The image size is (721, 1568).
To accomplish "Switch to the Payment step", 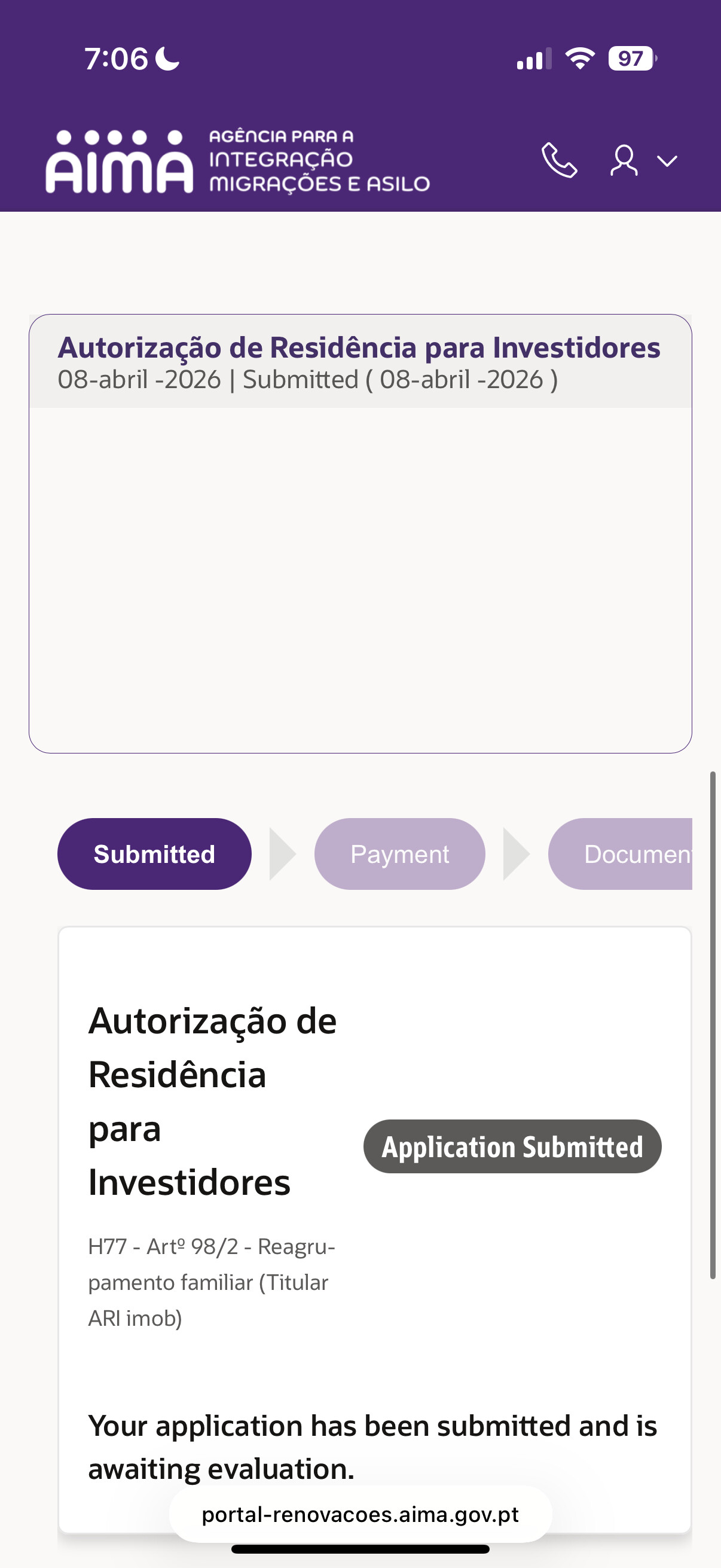I will [400, 854].
